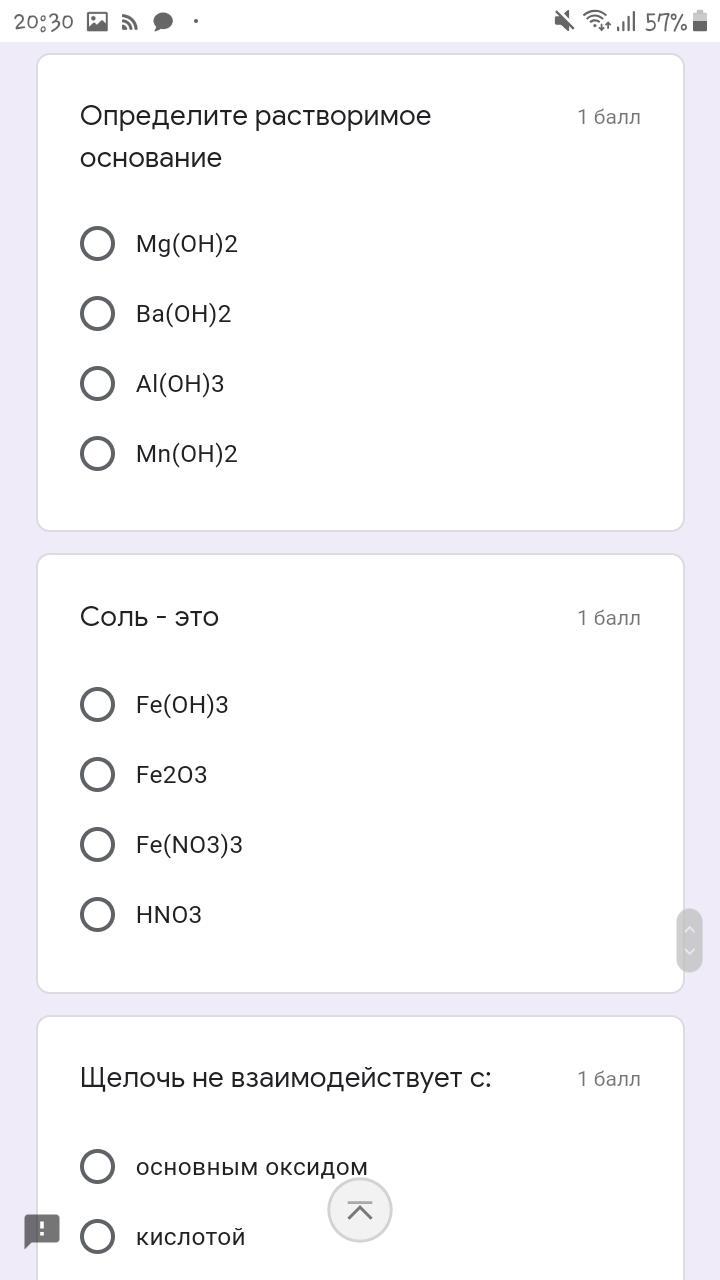Tap the scrollbar handle on the right edge

[689, 940]
